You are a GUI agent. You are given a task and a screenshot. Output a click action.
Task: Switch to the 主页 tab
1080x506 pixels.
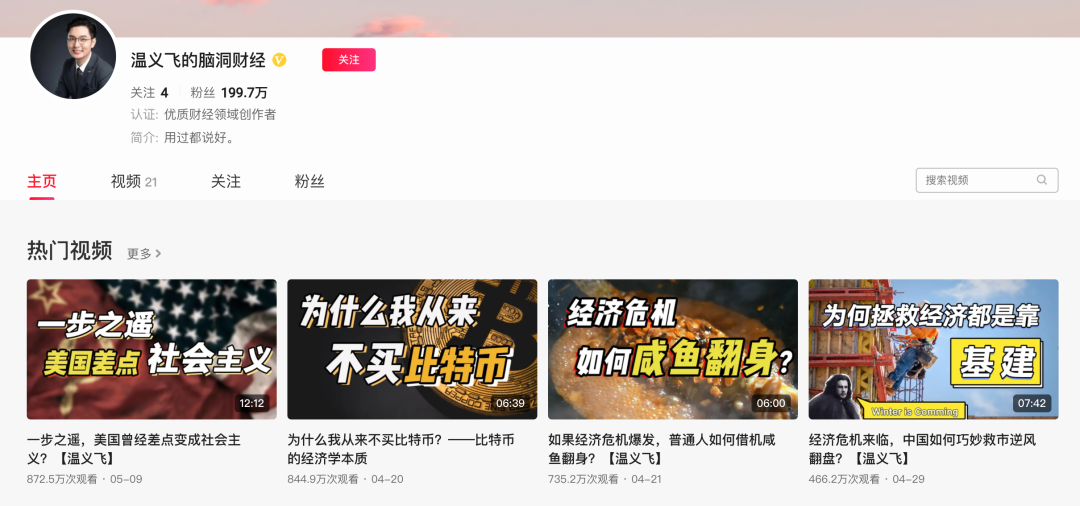tap(42, 181)
